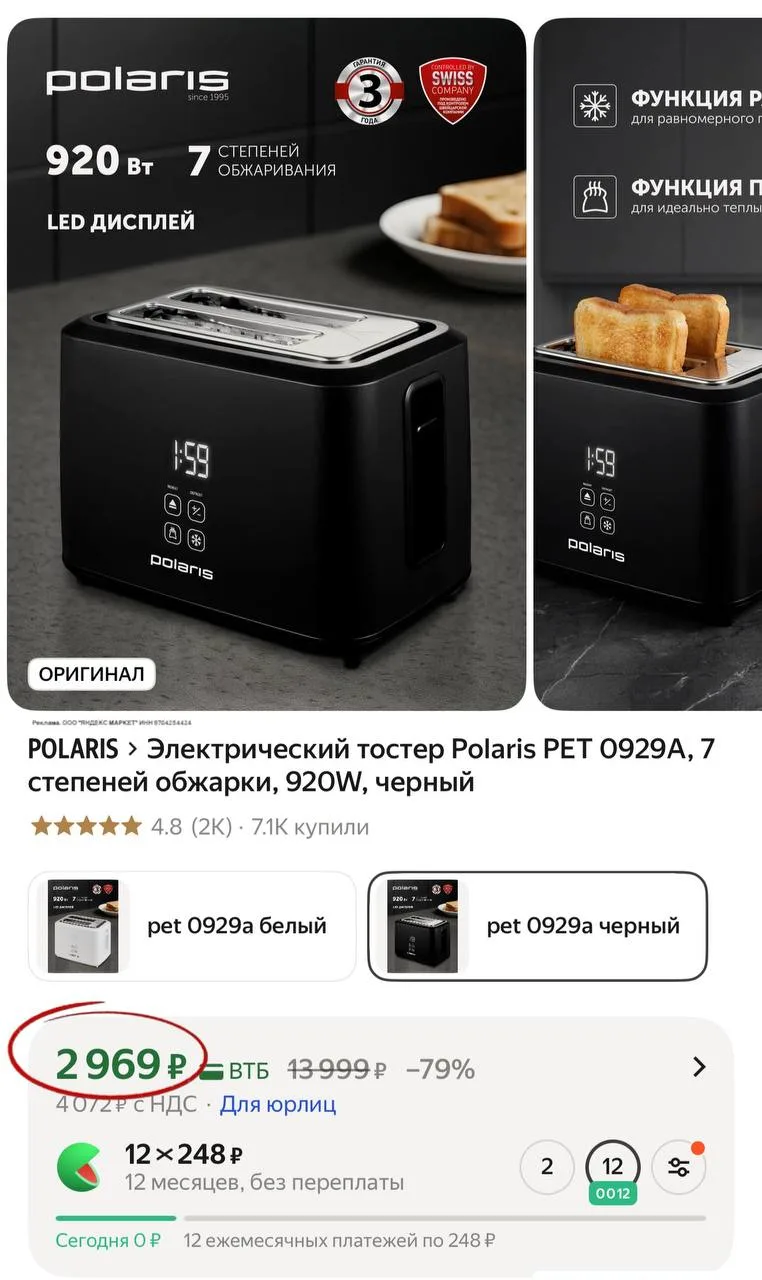Open installment settings sliders icon
This screenshot has height=1280, width=762.
click(x=679, y=1167)
